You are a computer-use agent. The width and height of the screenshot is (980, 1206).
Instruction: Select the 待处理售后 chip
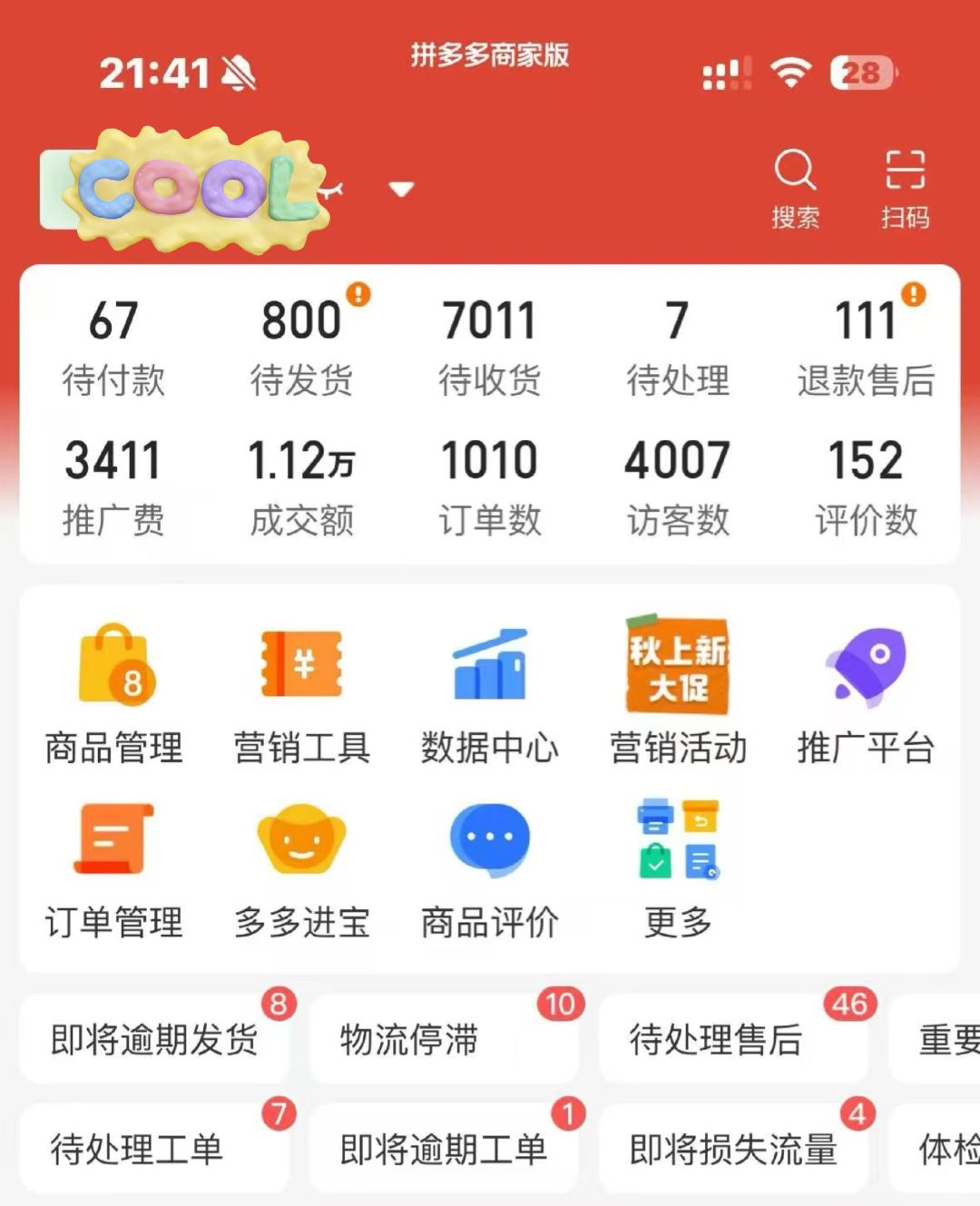click(x=732, y=1039)
